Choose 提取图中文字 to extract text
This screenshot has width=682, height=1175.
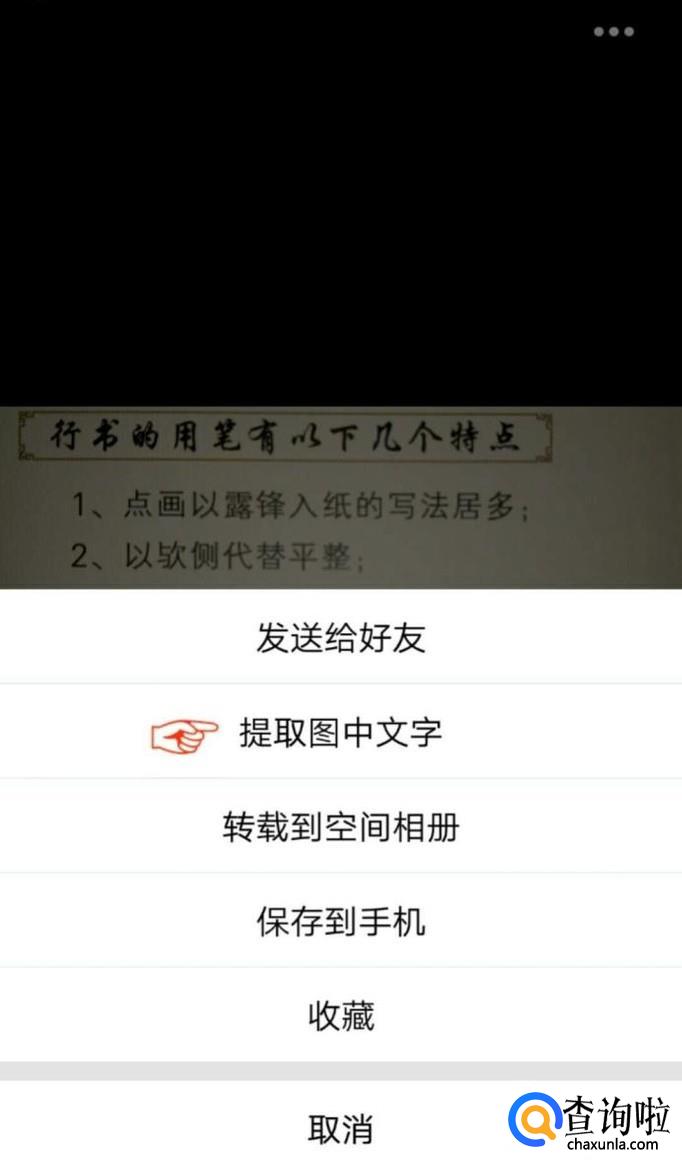click(x=341, y=733)
